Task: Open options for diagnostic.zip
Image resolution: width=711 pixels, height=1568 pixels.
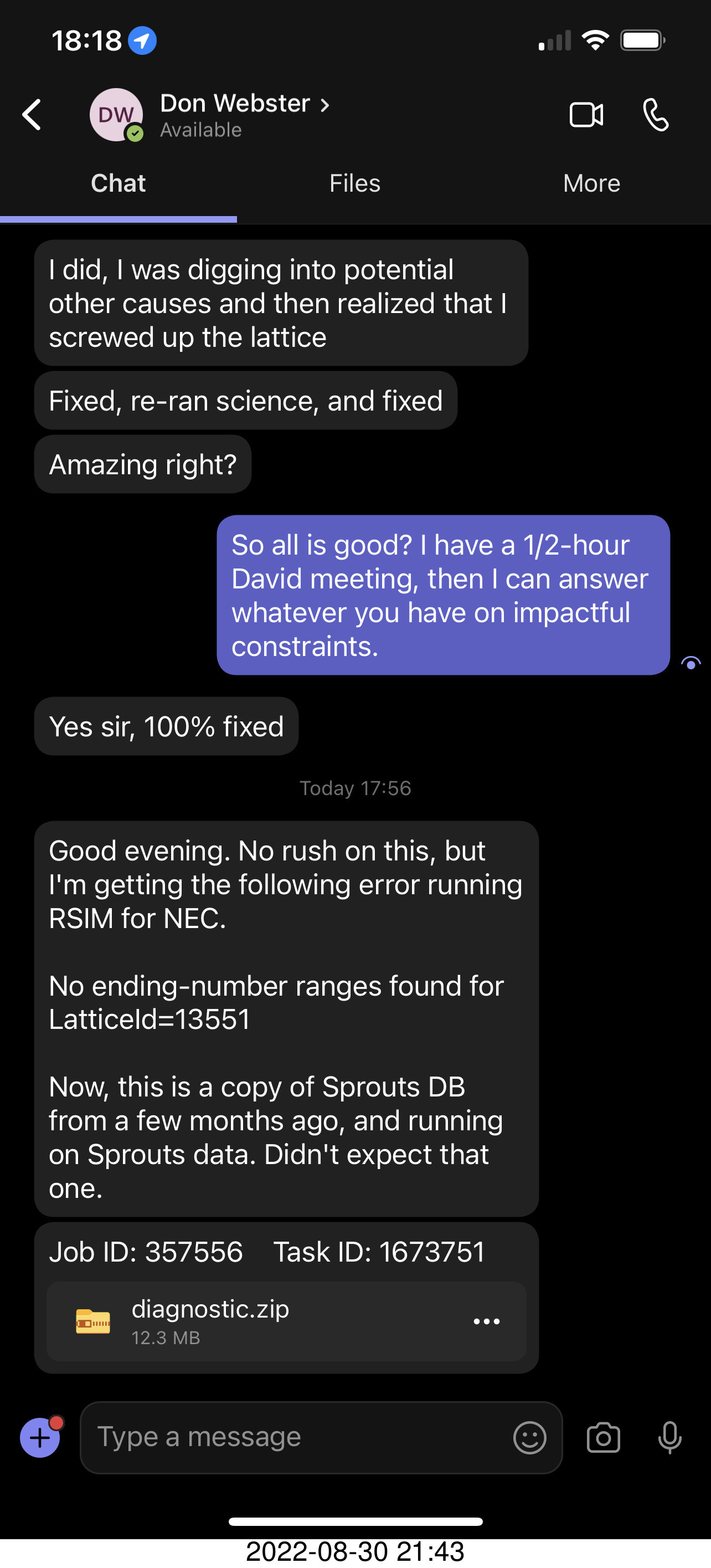Action: tap(487, 1321)
